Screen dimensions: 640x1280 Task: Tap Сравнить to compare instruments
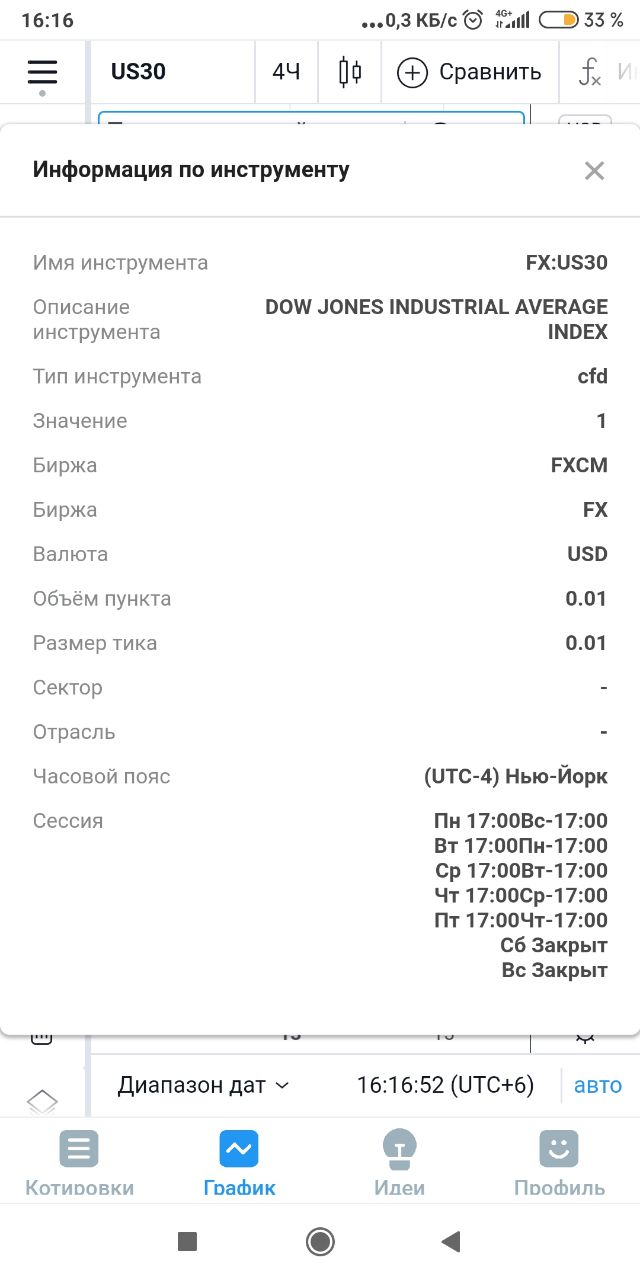click(x=469, y=72)
